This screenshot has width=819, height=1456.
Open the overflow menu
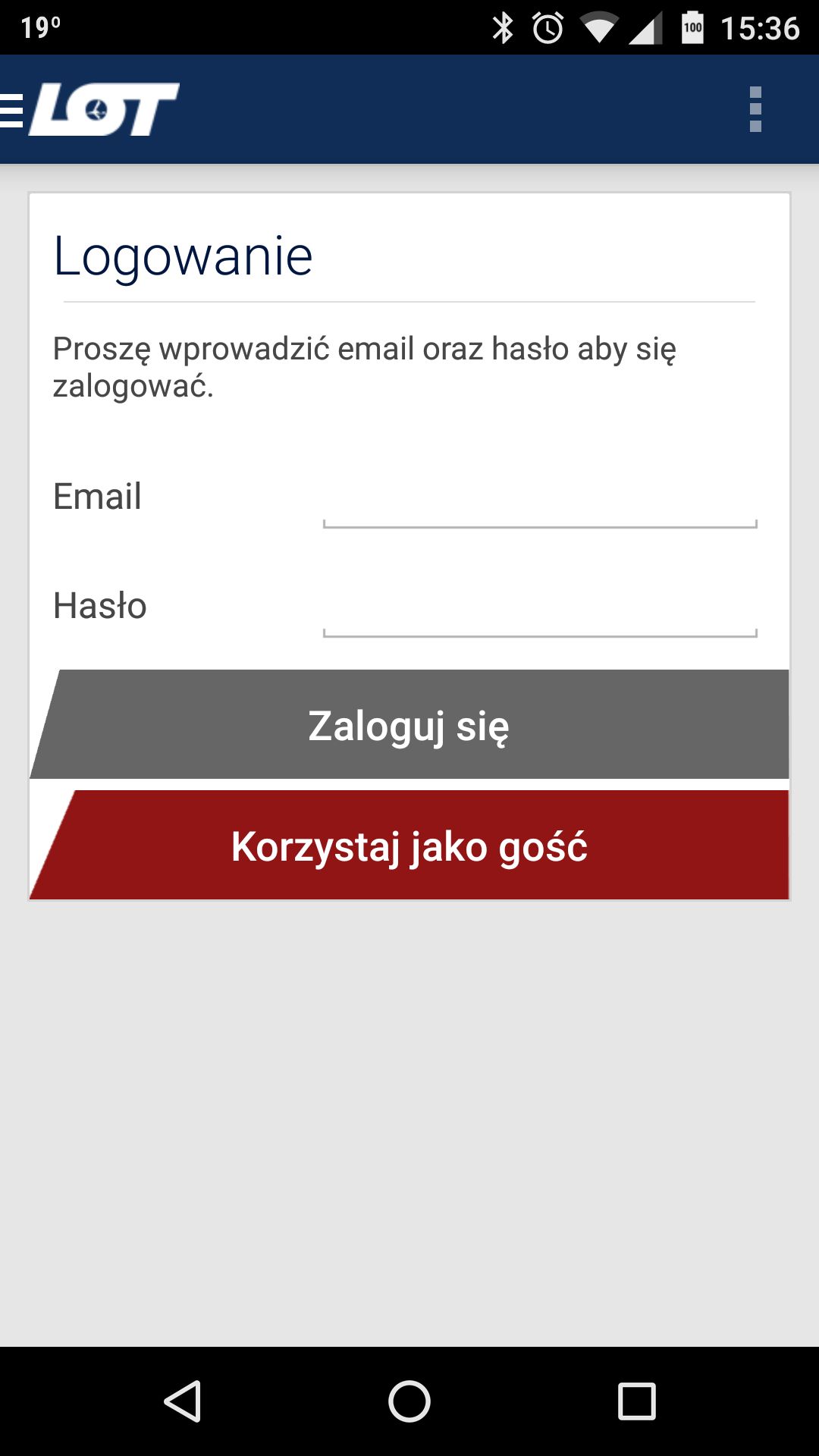click(755, 109)
